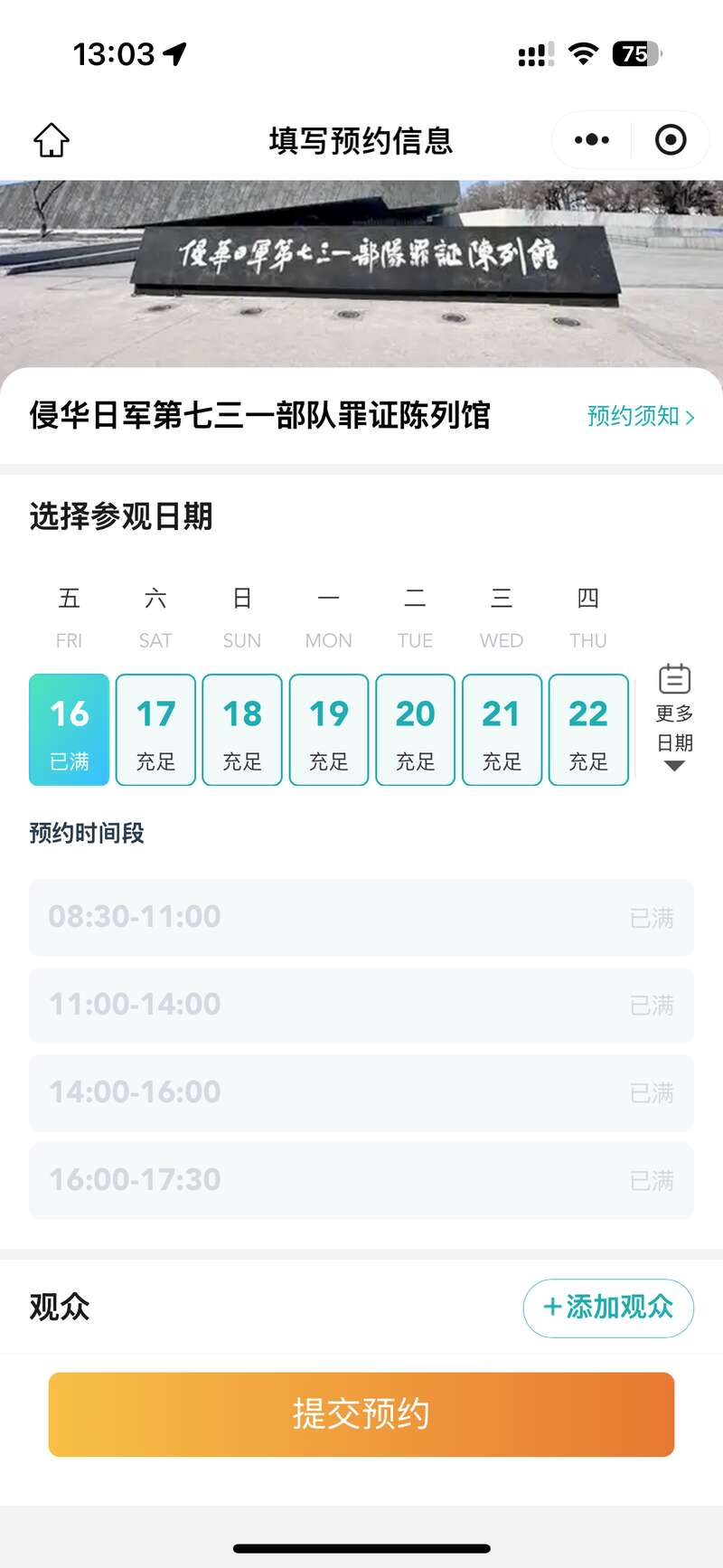Close the mini program with the circle button
The image size is (723, 1568).
[x=671, y=140]
